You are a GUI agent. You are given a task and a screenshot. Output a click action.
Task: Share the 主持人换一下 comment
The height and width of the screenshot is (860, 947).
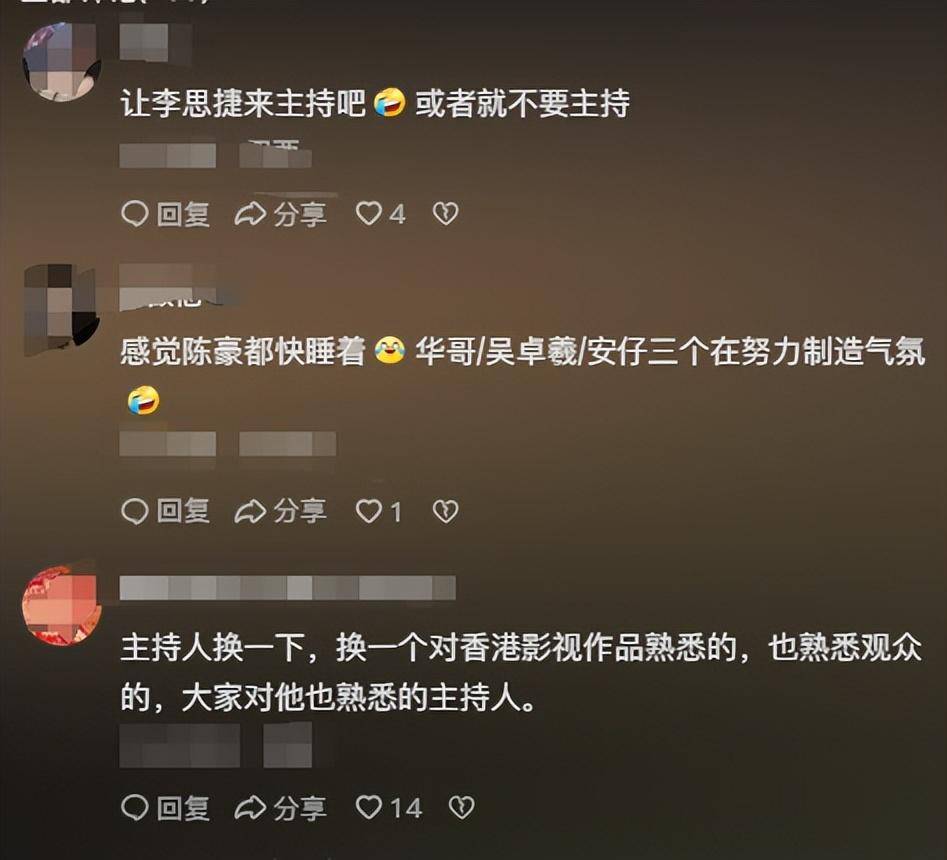[281, 807]
